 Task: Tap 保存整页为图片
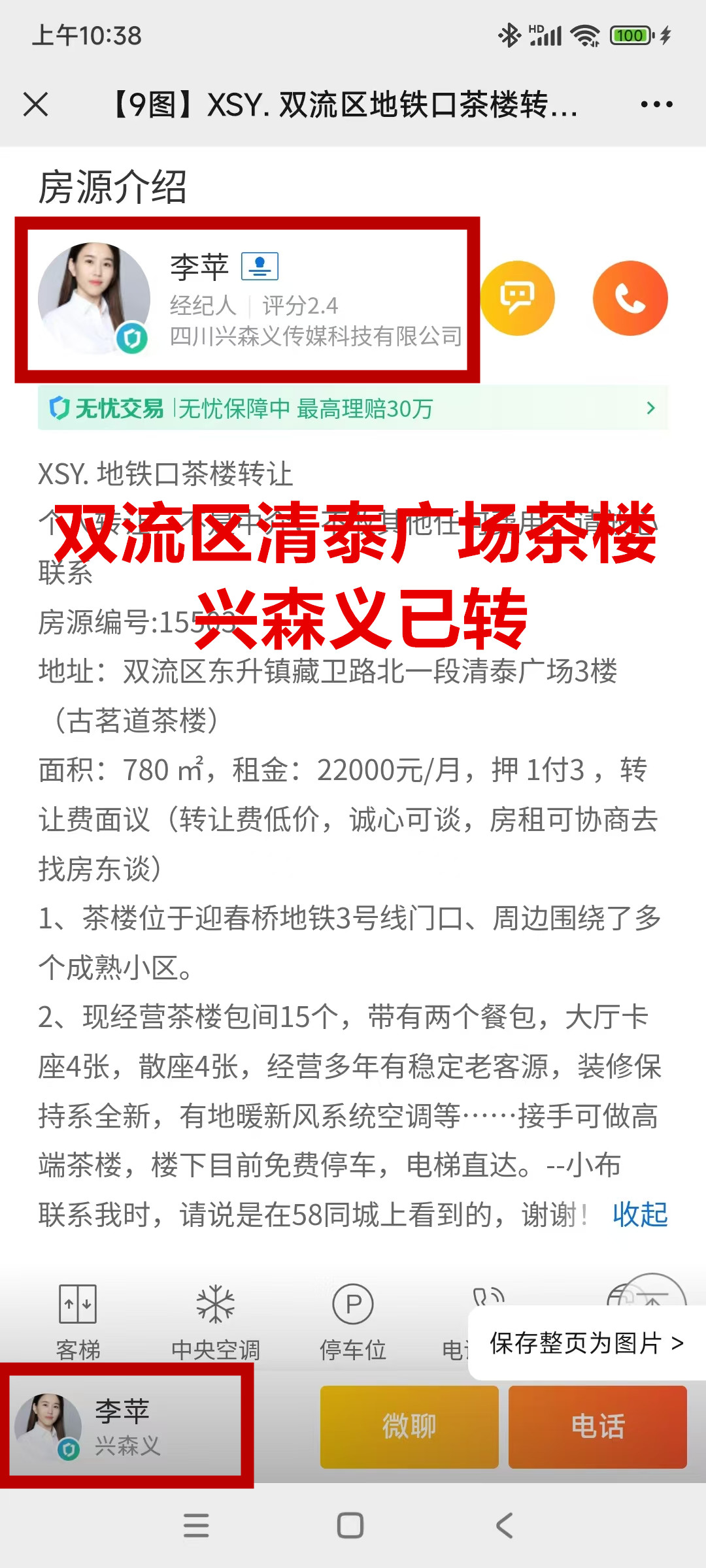pyautogui.click(x=586, y=1343)
